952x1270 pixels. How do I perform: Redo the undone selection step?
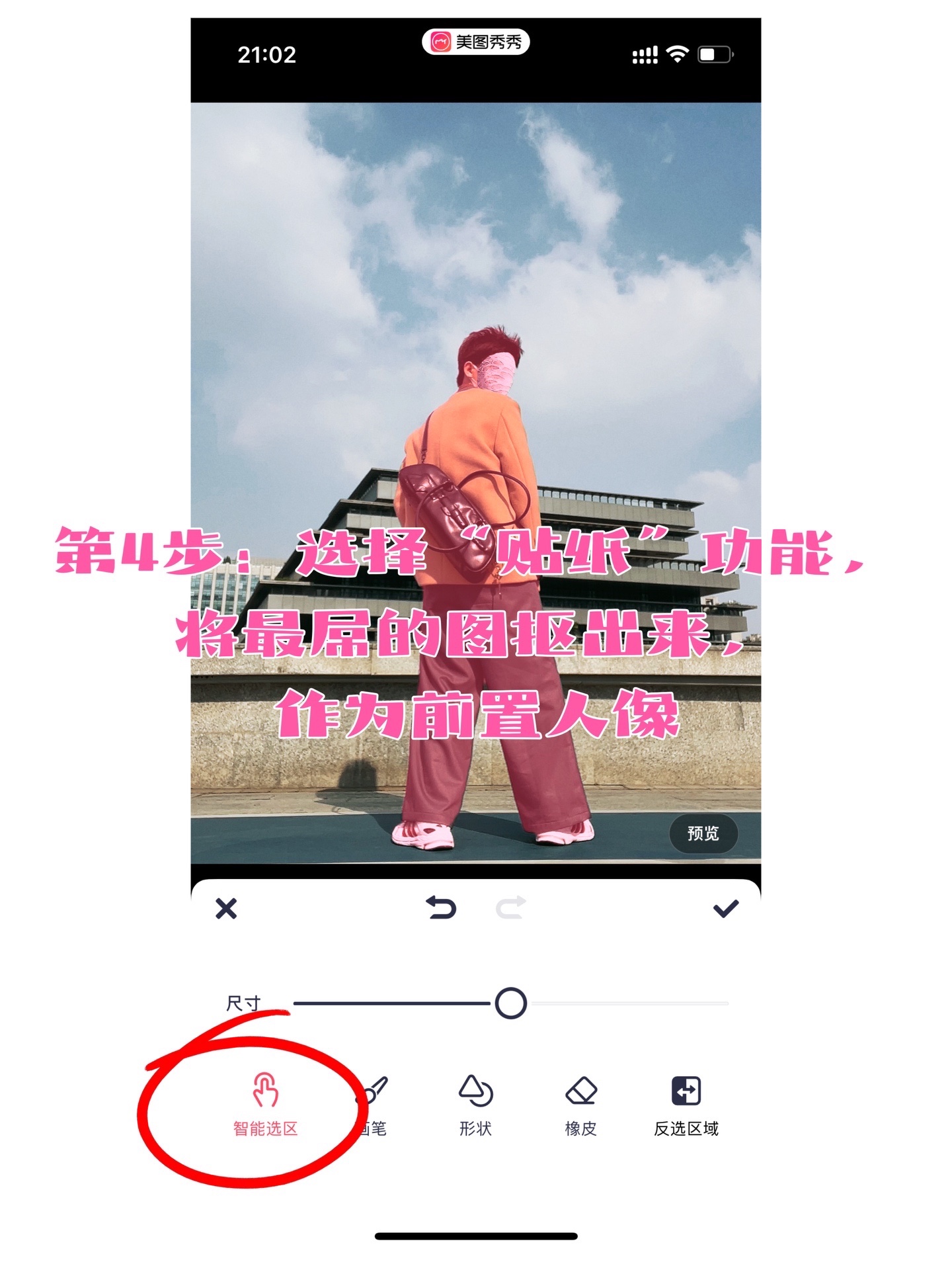[x=511, y=908]
